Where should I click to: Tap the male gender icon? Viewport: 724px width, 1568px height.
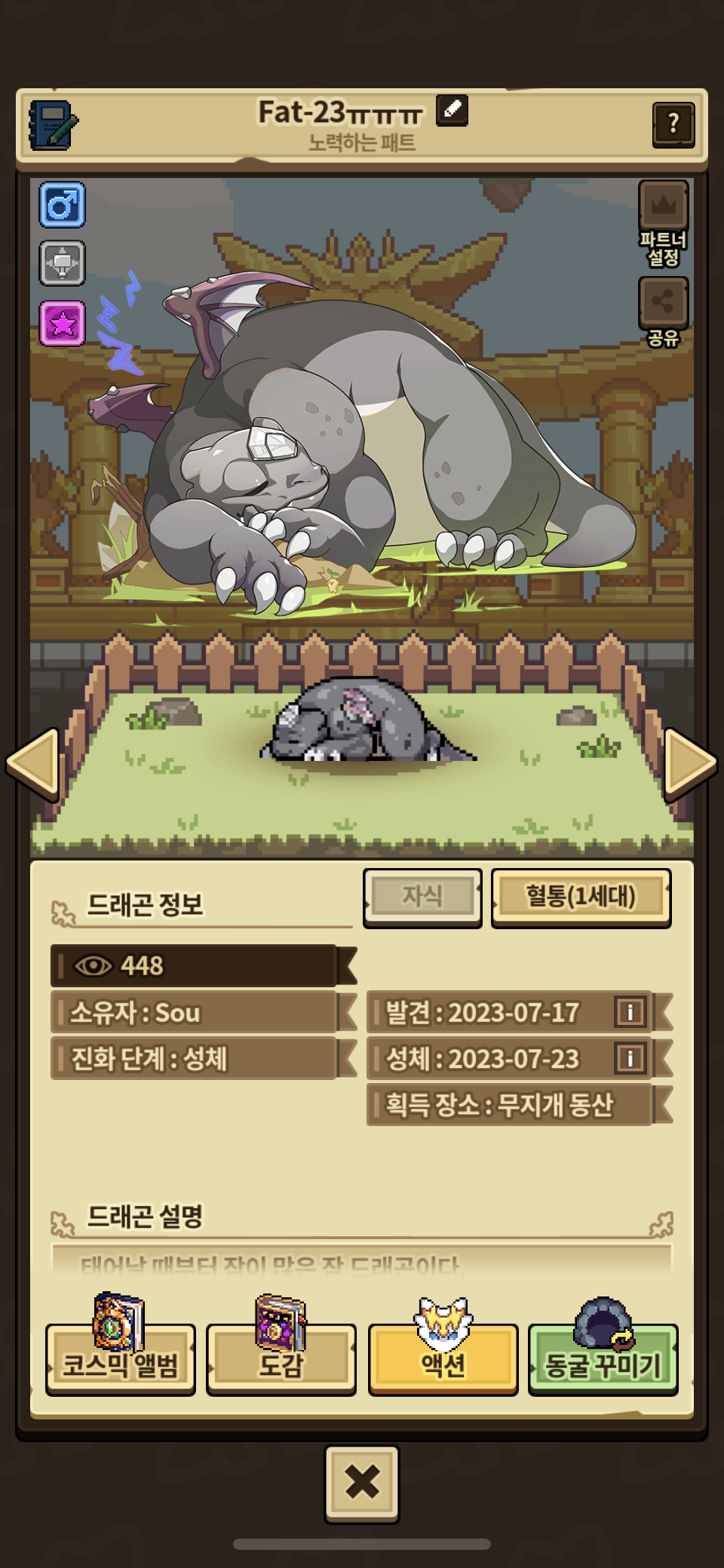point(62,204)
